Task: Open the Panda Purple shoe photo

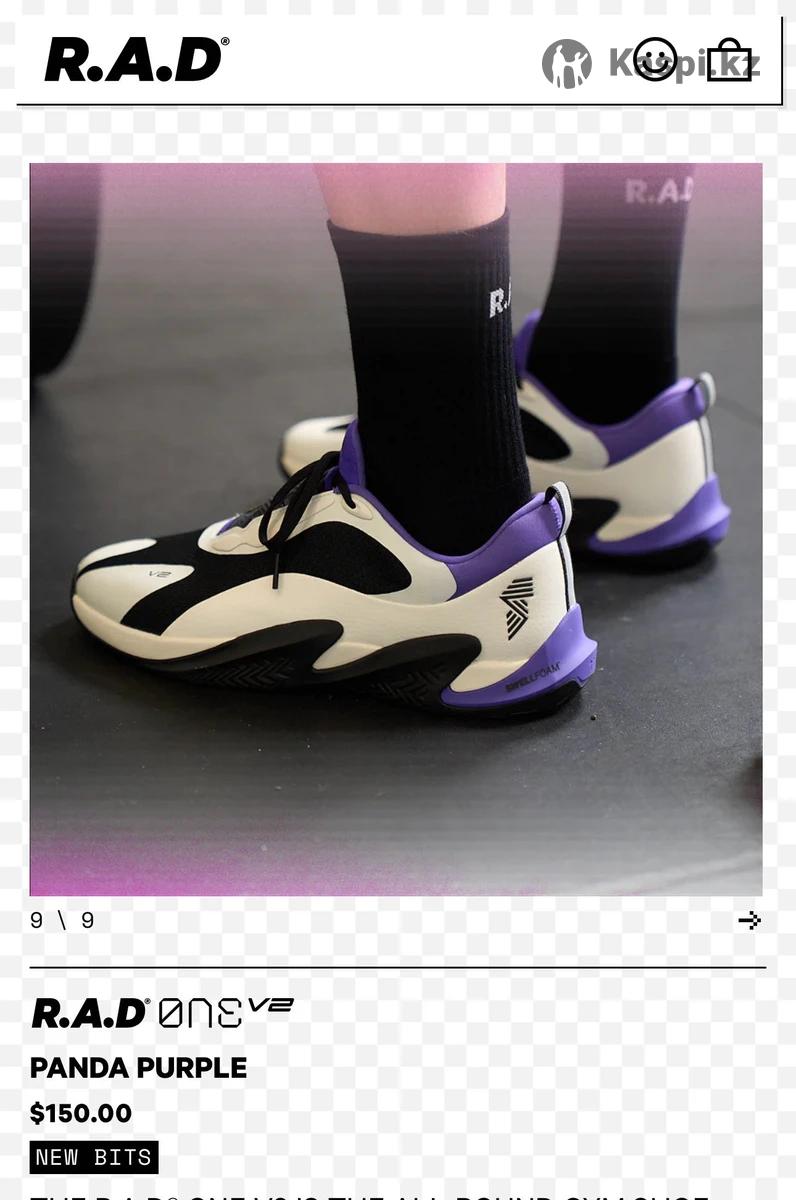Action: click(x=396, y=529)
